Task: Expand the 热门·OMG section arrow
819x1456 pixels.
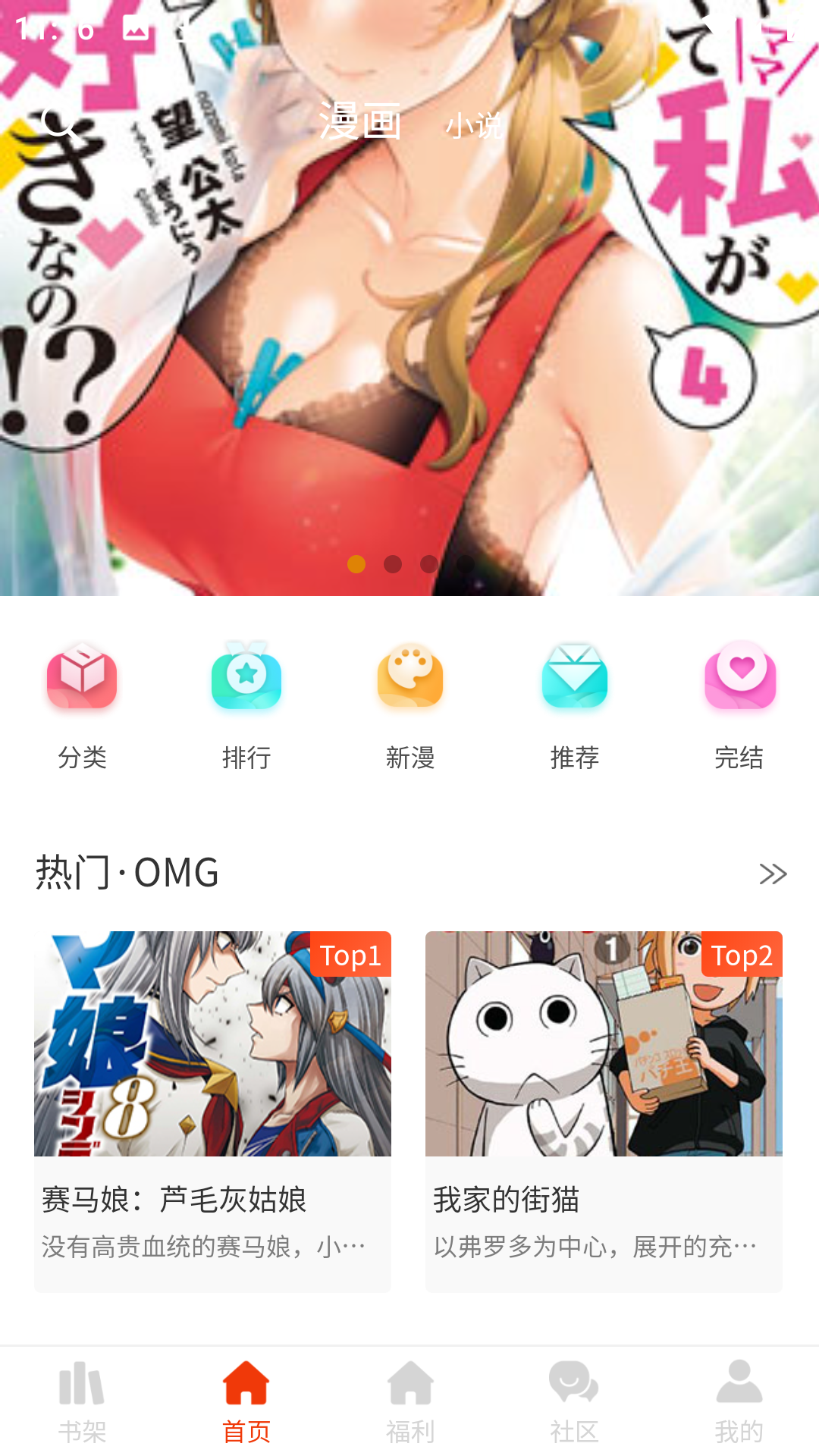Action: click(x=773, y=874)
